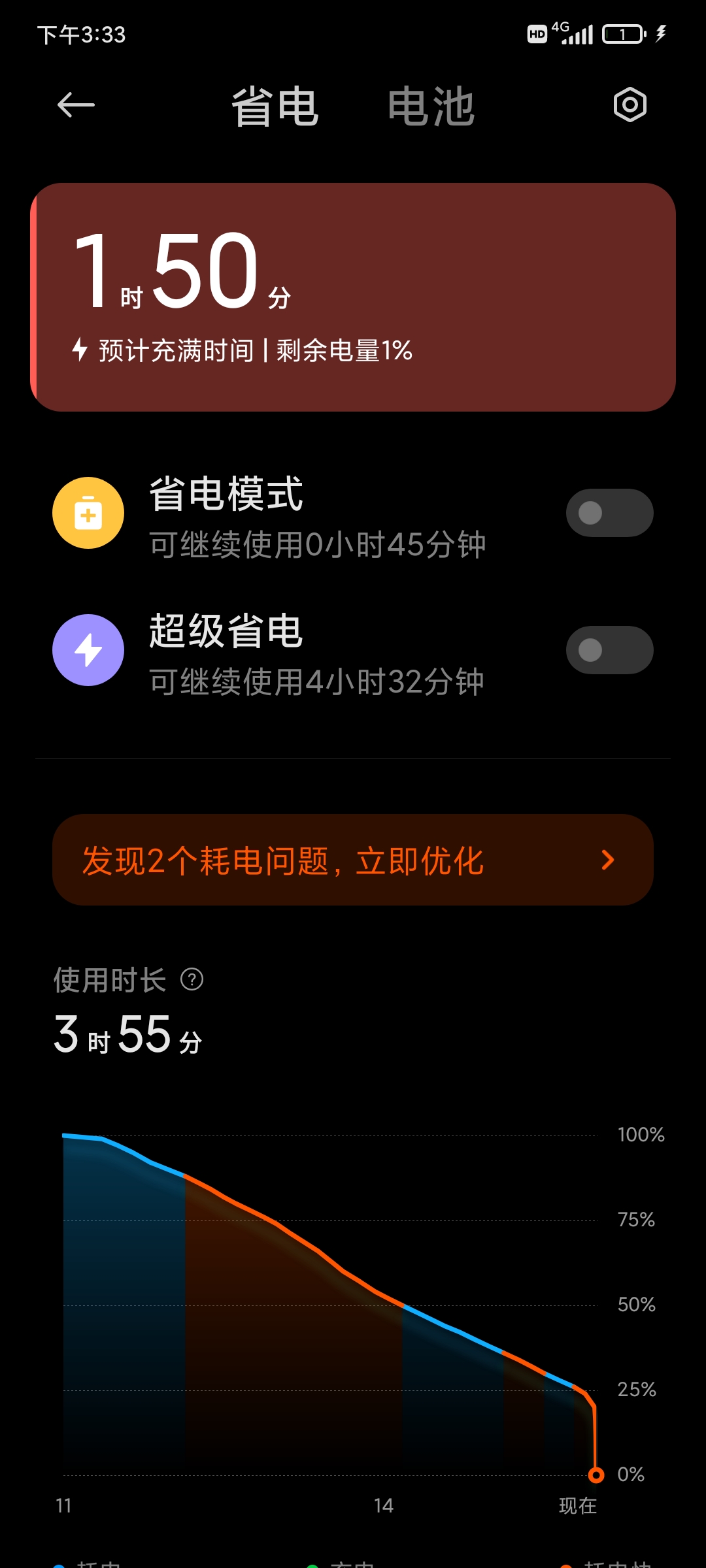Tap the help icon beside 使用时长
Screen dimensions: 706x1568
tap(192, 979)
